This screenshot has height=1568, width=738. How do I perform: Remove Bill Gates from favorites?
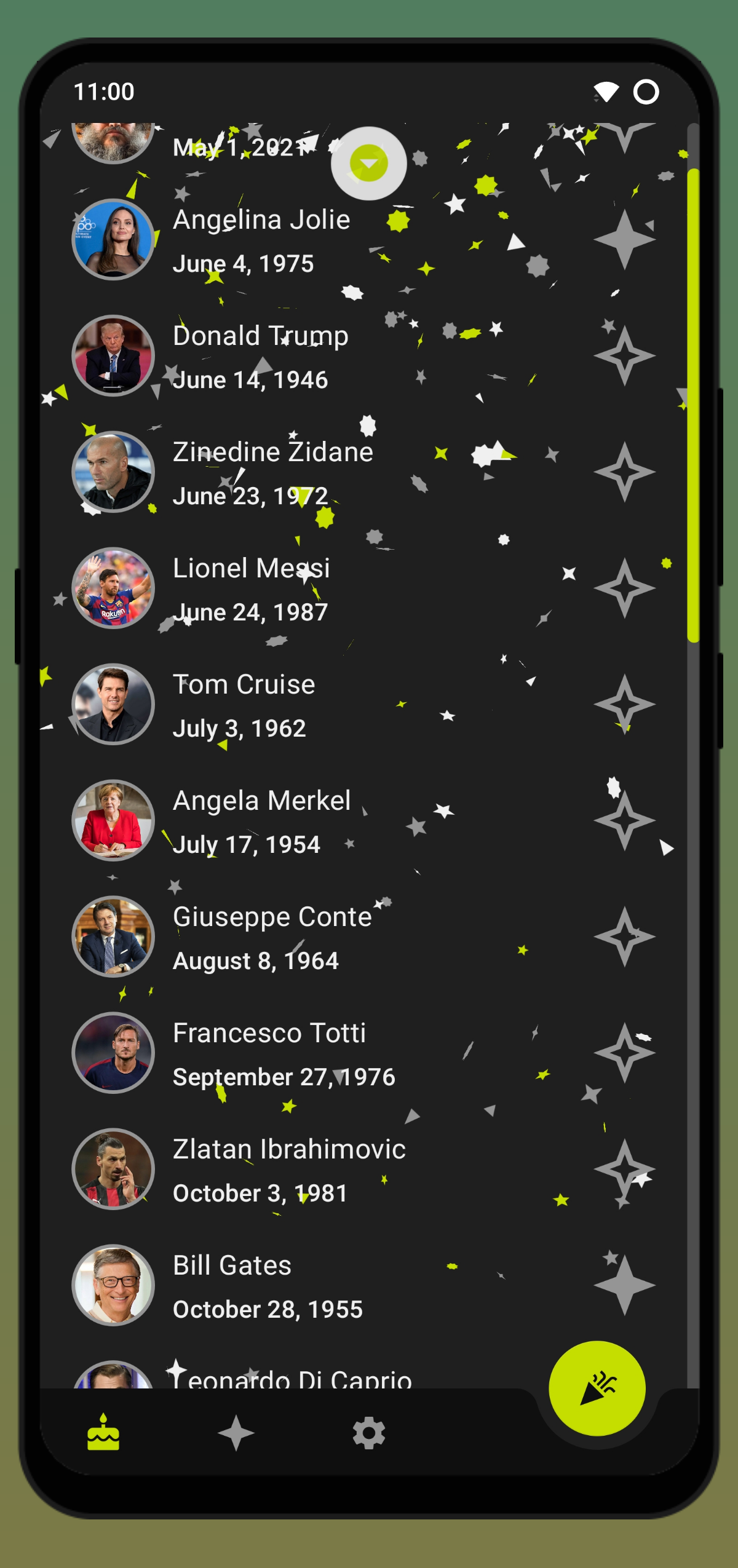[624, 1286]
